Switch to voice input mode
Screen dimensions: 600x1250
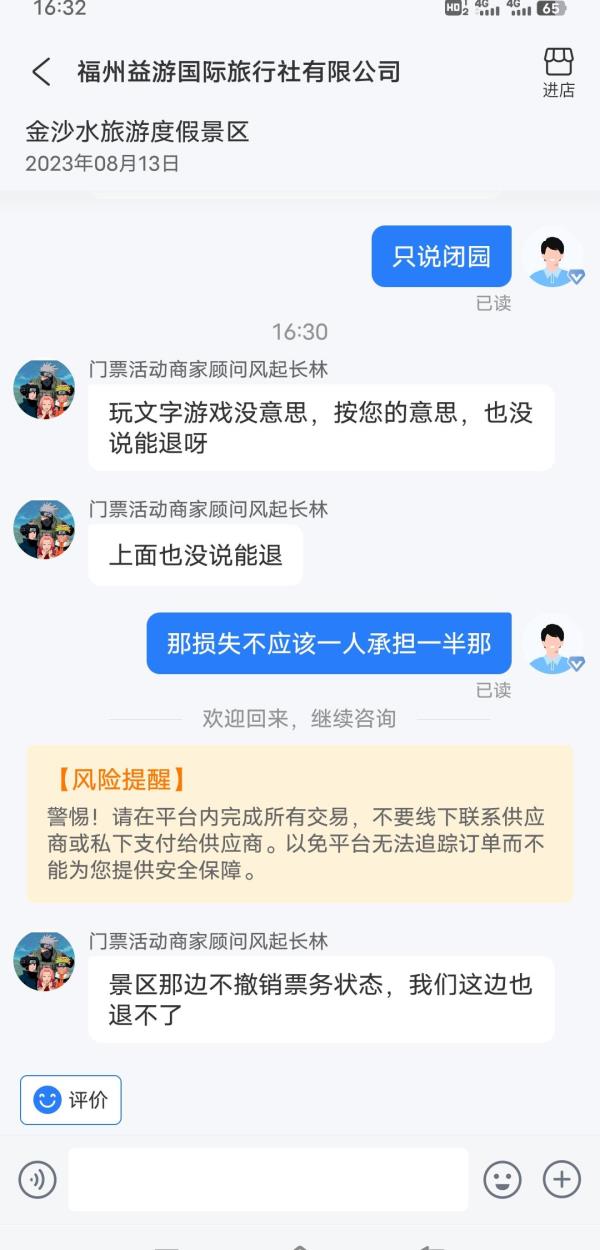coord(37,1180)
